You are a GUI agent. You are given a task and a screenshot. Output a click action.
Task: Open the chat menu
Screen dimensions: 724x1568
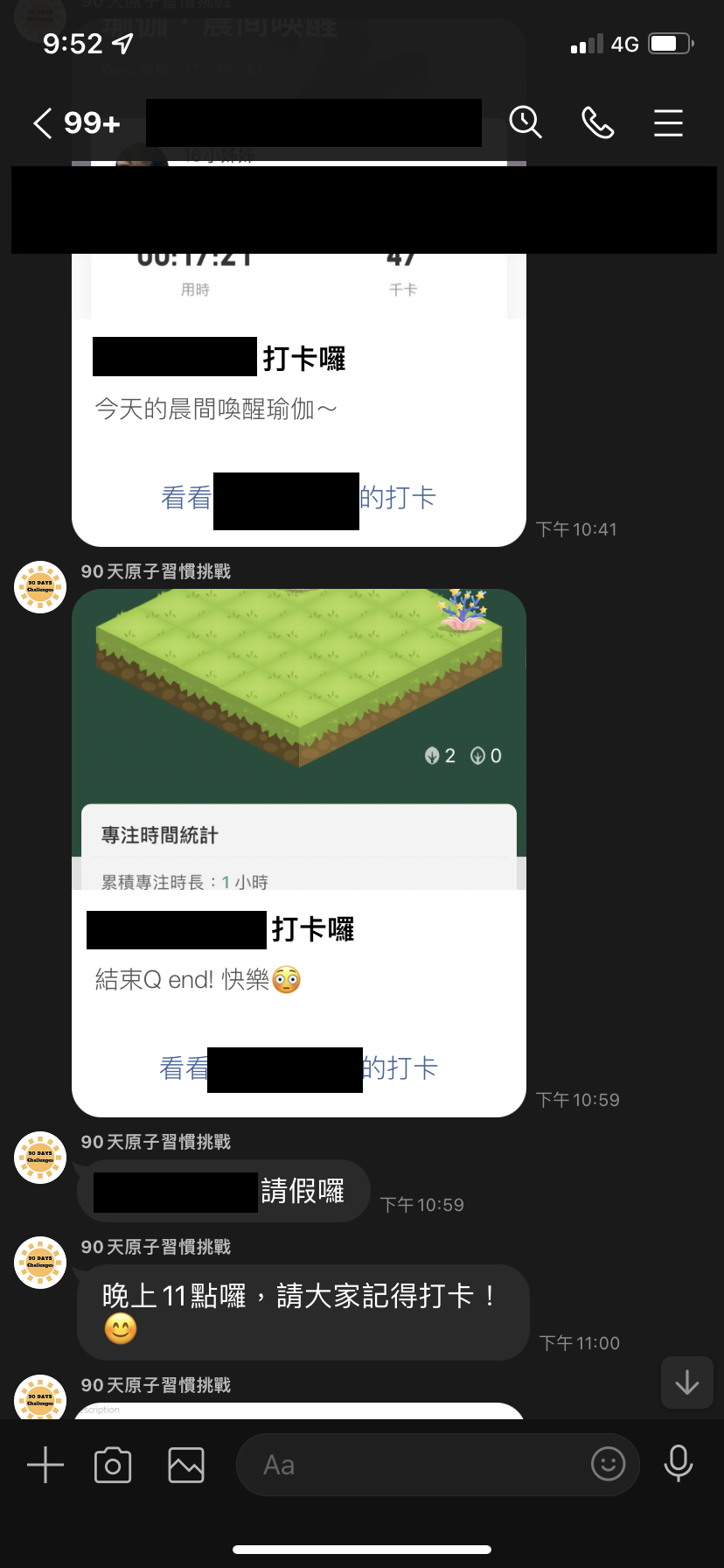point(668,123)
